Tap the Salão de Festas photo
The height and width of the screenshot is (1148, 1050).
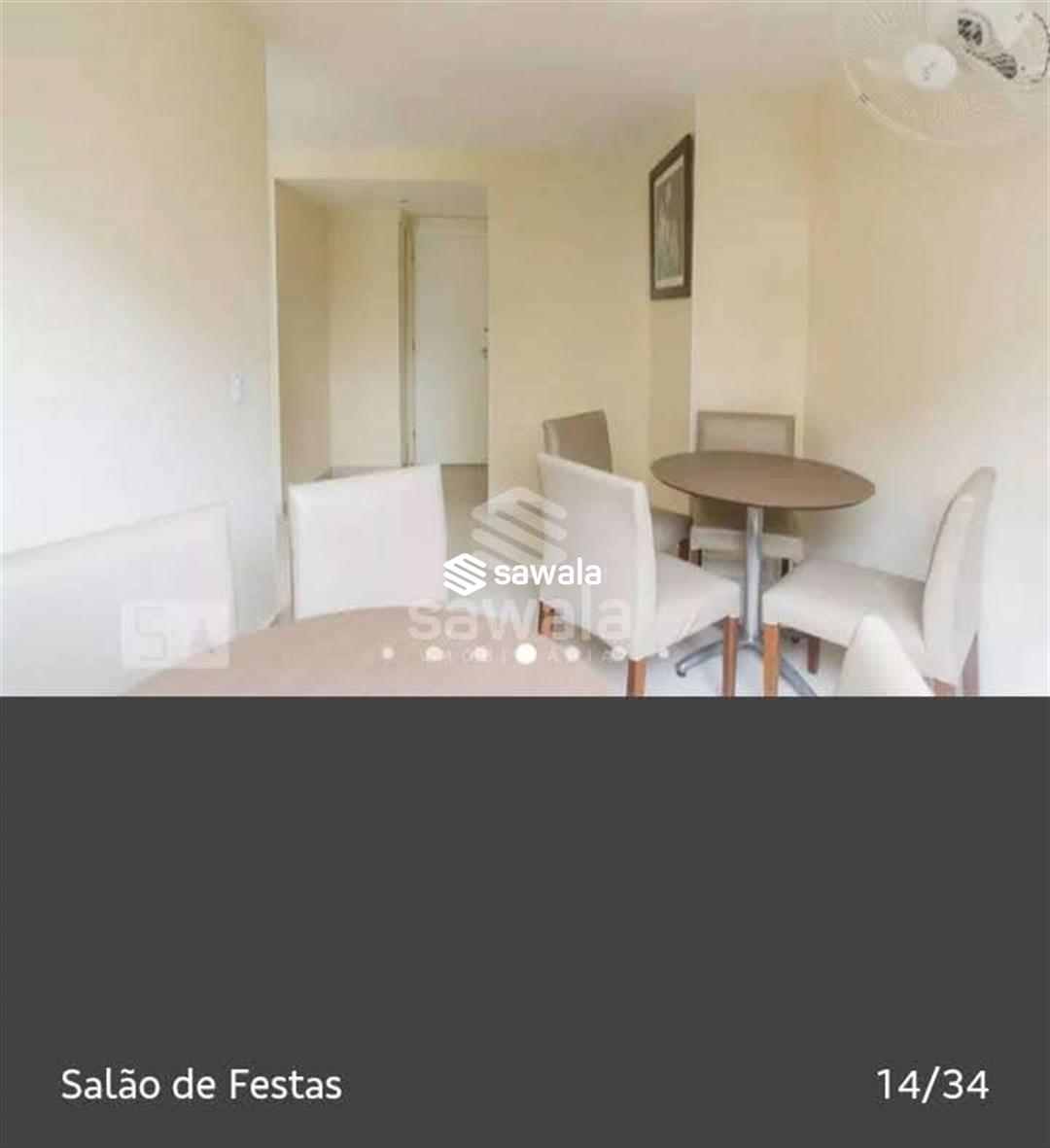click(x=525, y=348)
